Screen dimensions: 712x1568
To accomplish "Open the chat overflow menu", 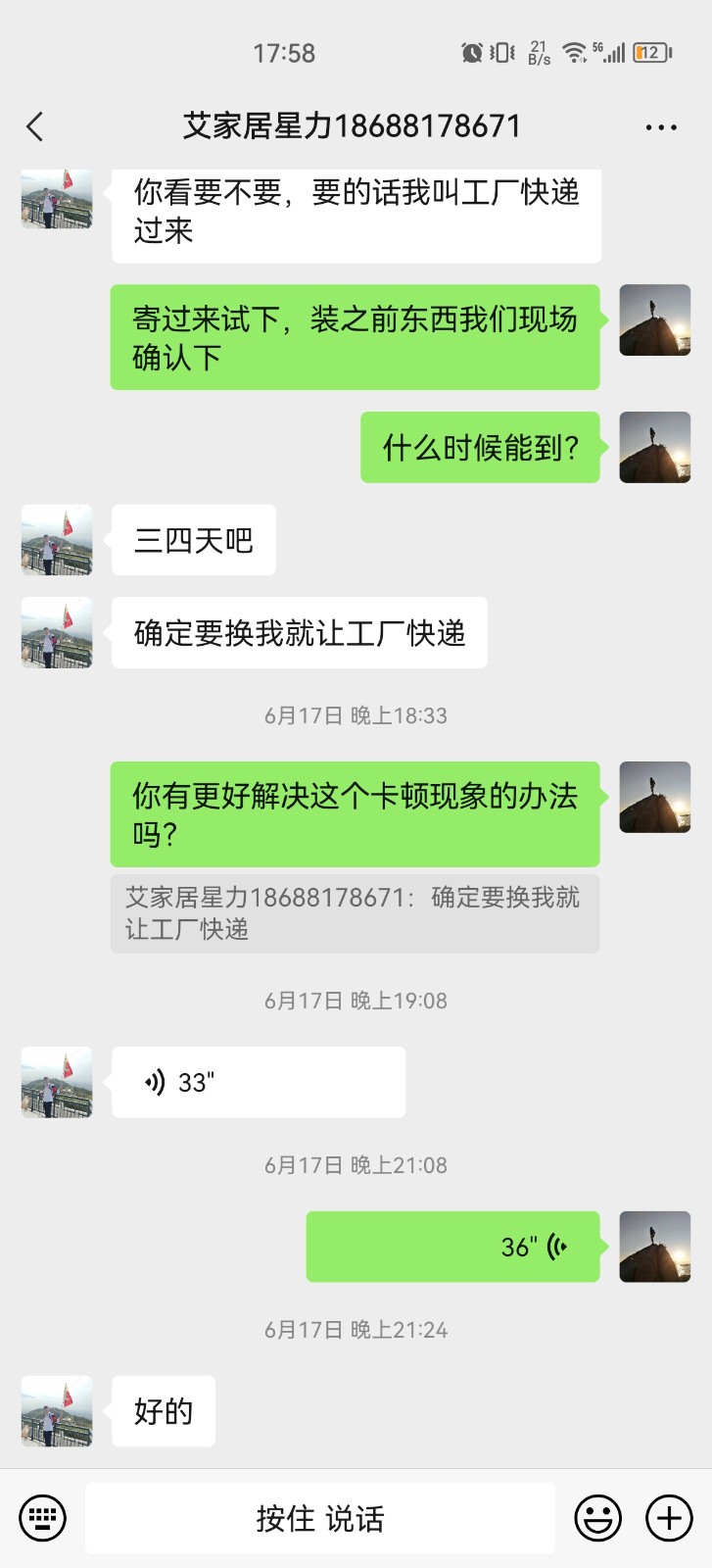I will (x=661, y=127).
